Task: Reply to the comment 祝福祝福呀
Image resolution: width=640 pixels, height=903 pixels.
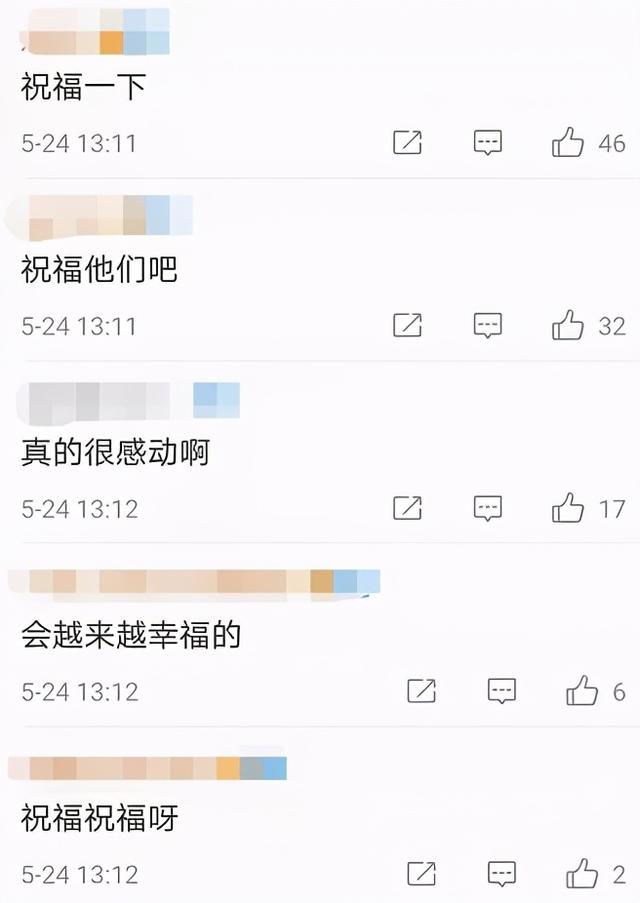Action: pyautogui.click(x=502, y=874)
